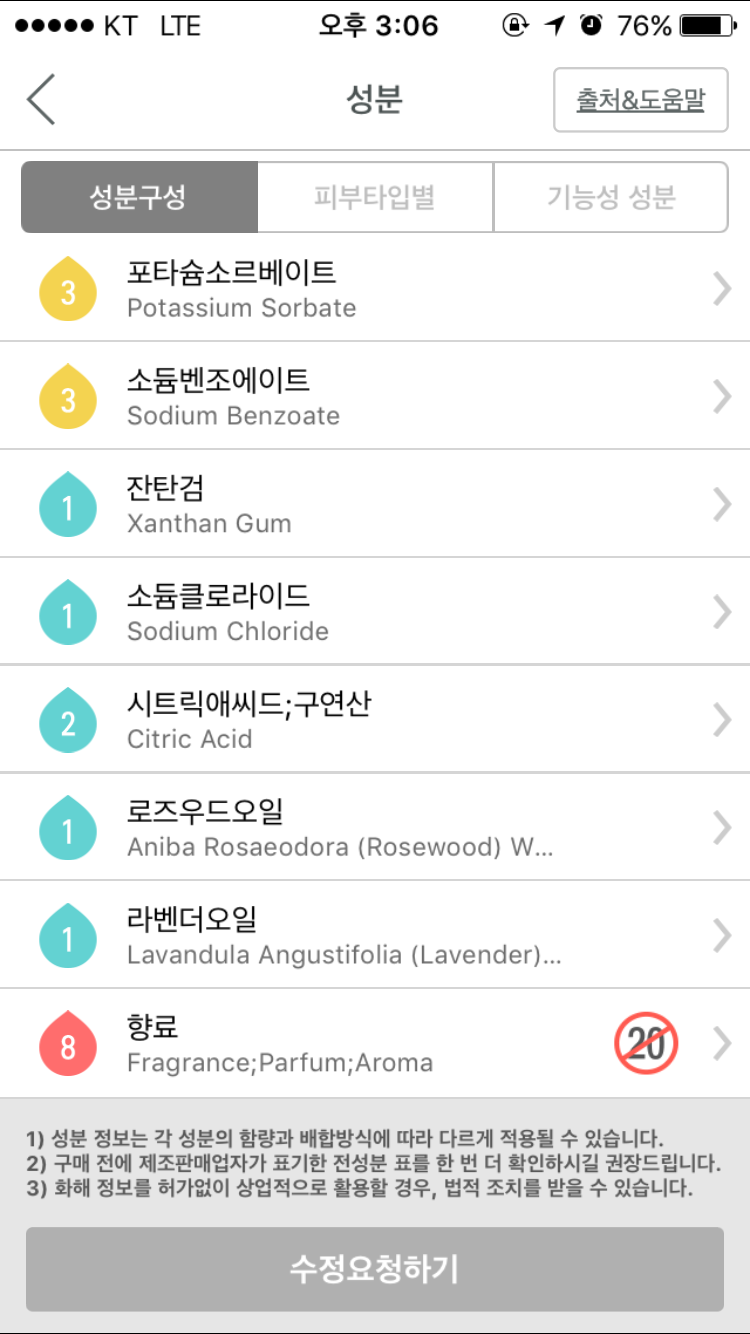Open the Sodium Benzoate row
The image size is (750, 1334).
[375, 396]
